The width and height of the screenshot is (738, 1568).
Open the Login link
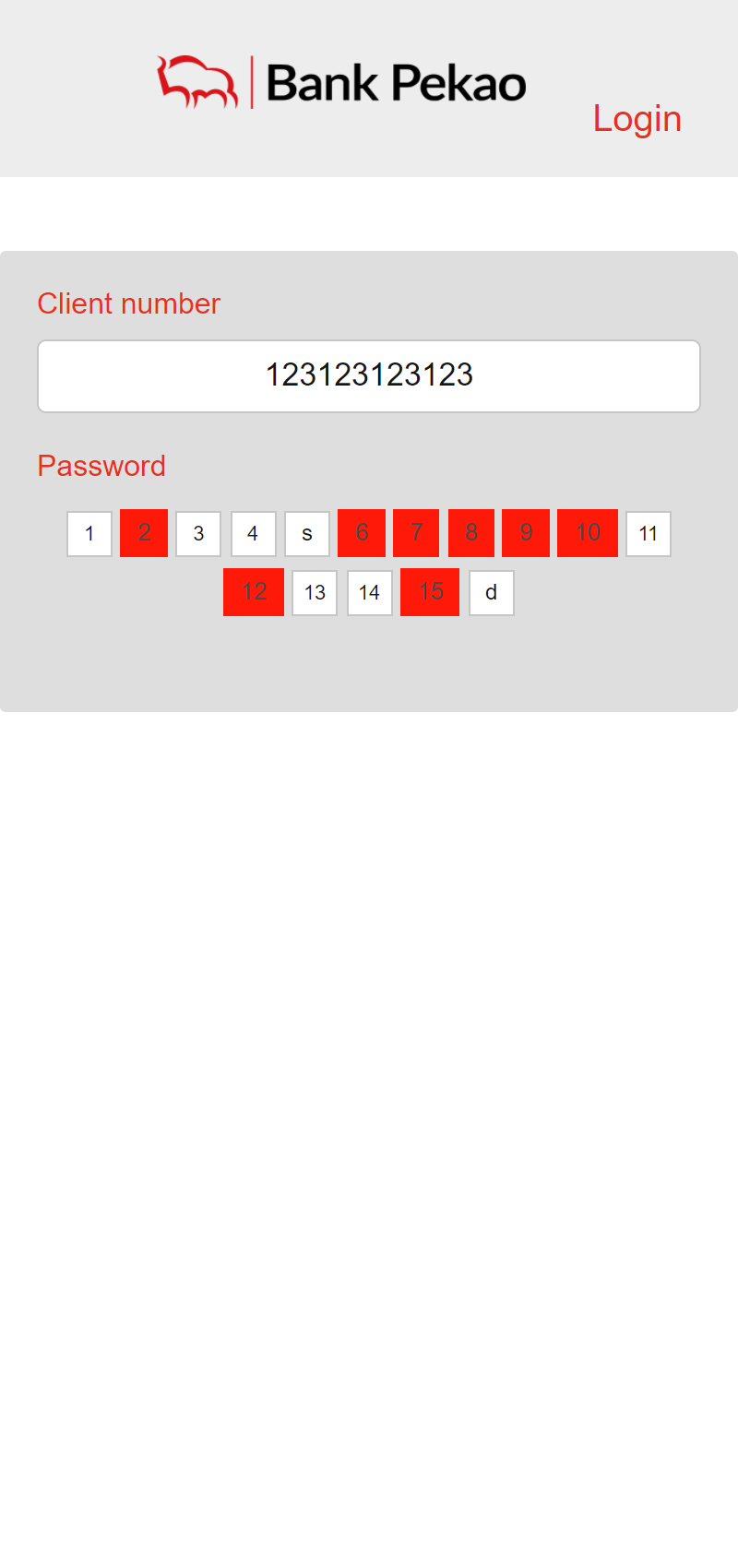[x=637, y=119]
